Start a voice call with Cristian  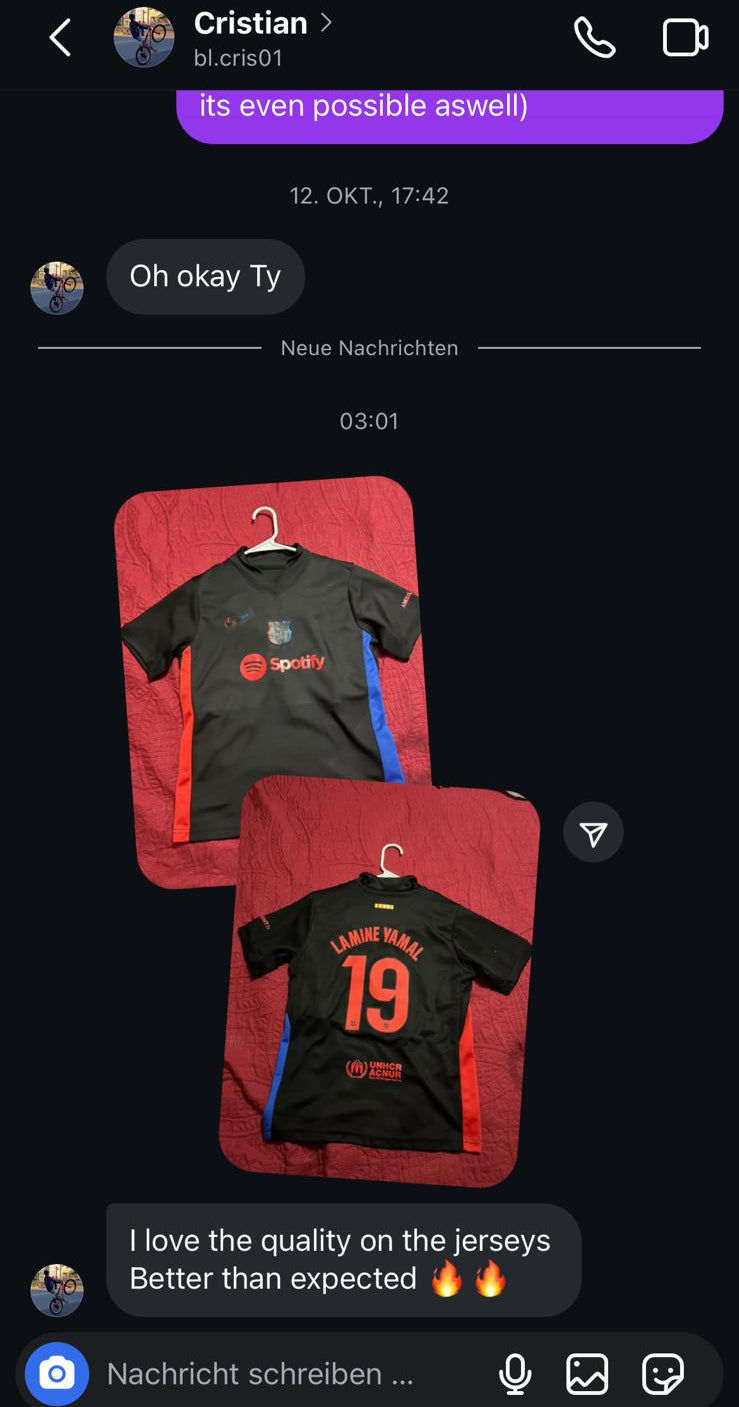coord(596,36)
